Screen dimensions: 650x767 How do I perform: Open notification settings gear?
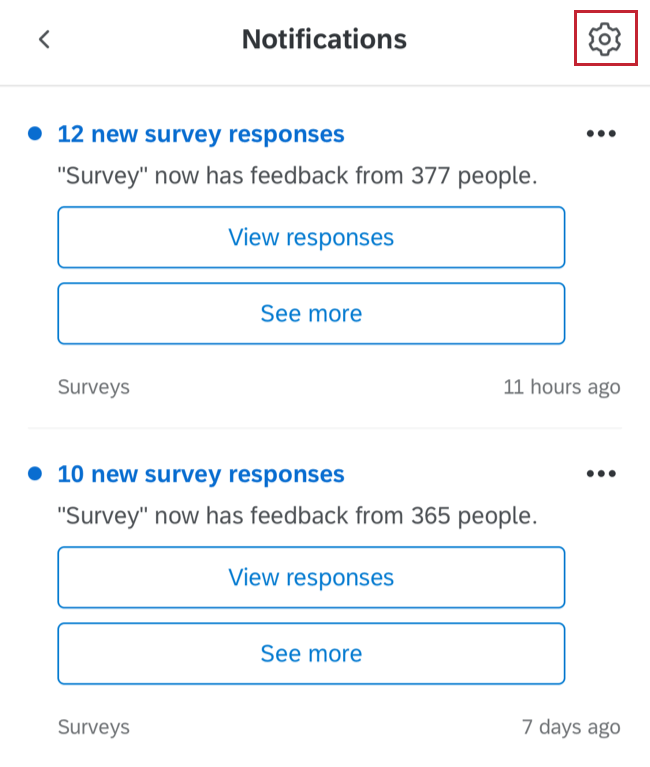tap(605, 39)
